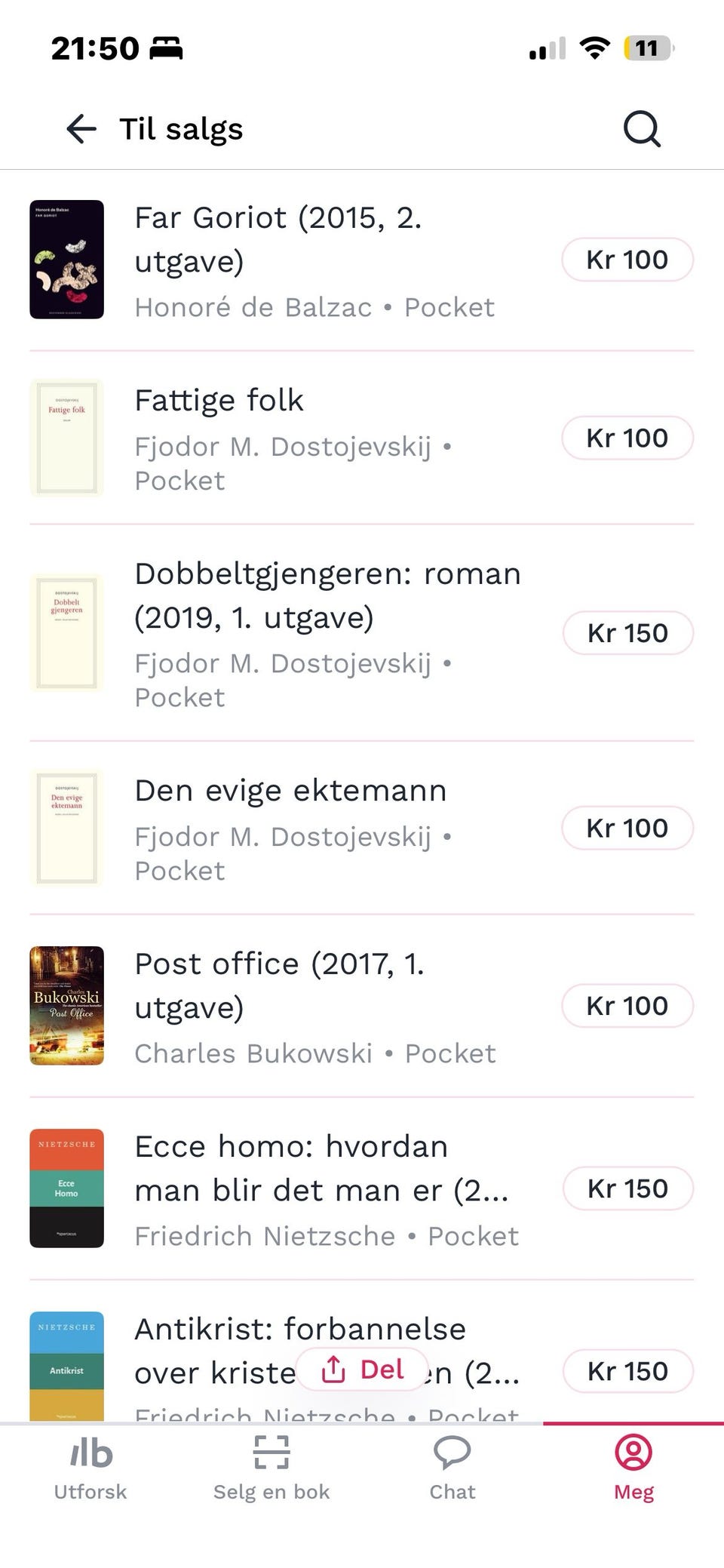Open the Post office listing
Image resolution: width=724 pixels, height=1568 pixels.
(x=362, y=1007)
